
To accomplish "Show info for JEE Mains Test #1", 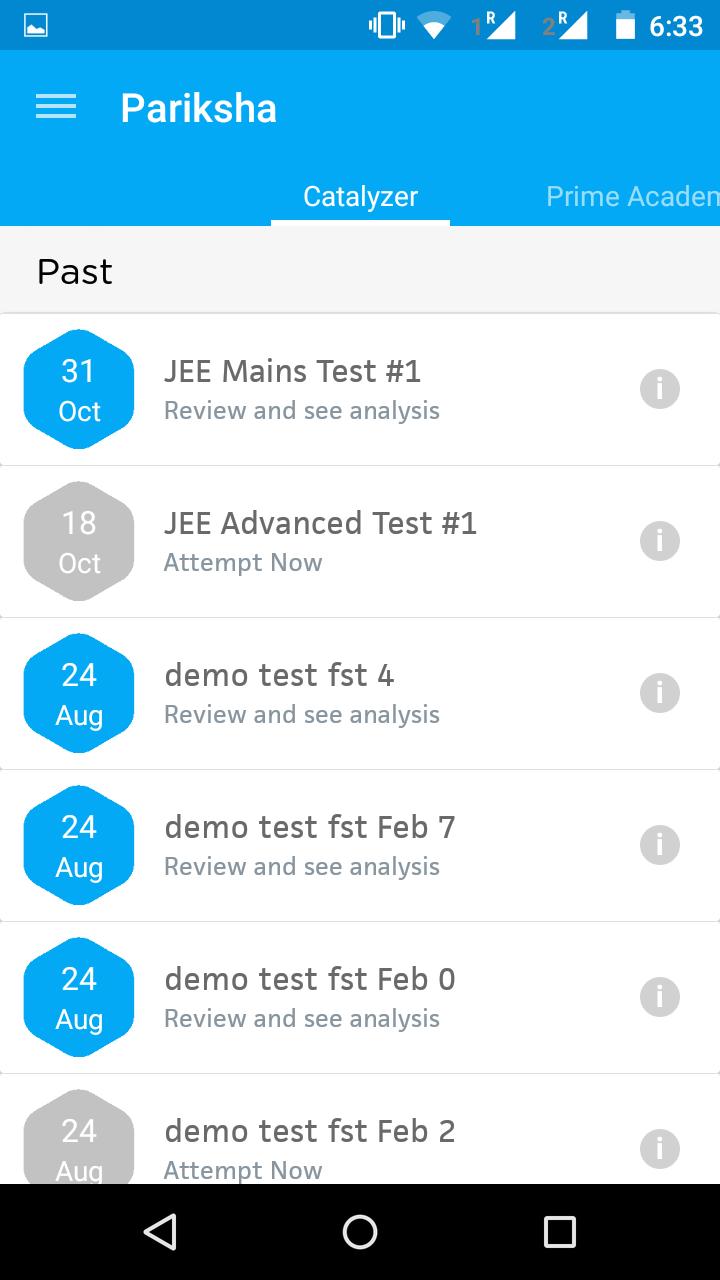I will 660,389.
